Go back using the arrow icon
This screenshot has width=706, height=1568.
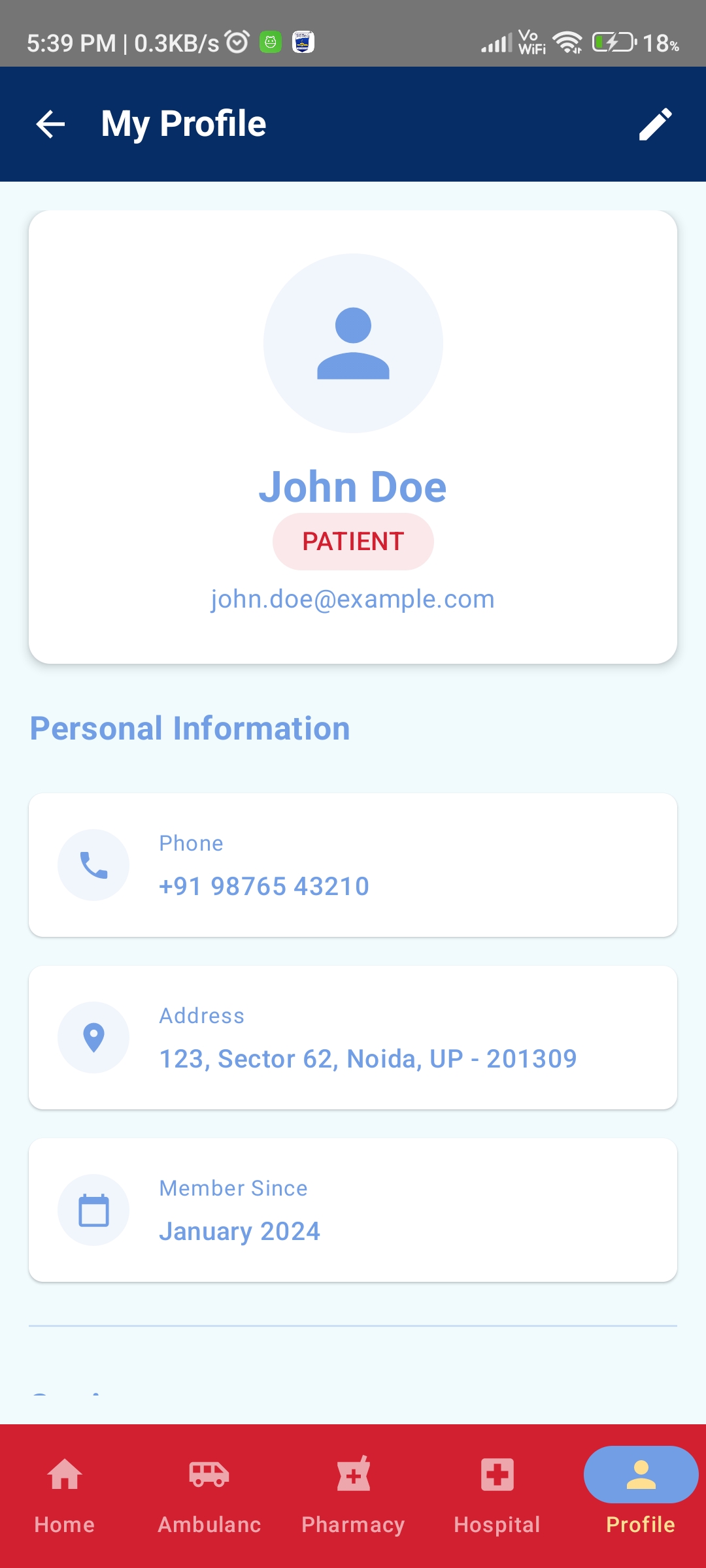click(50, 124)
